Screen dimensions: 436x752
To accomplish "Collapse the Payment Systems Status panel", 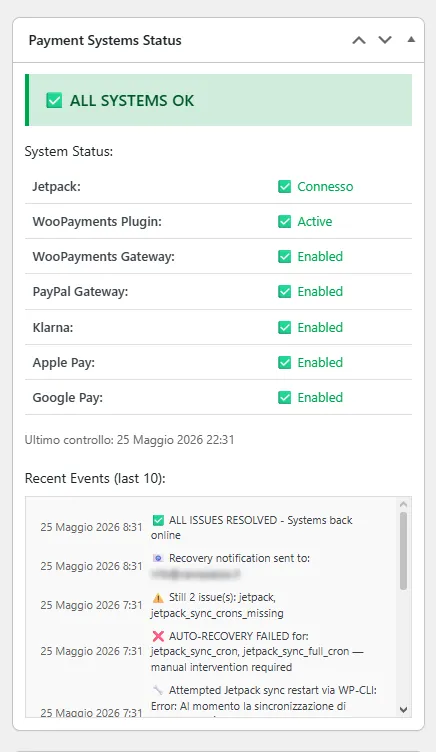I will pyautogui.click(x=411, y=40).
